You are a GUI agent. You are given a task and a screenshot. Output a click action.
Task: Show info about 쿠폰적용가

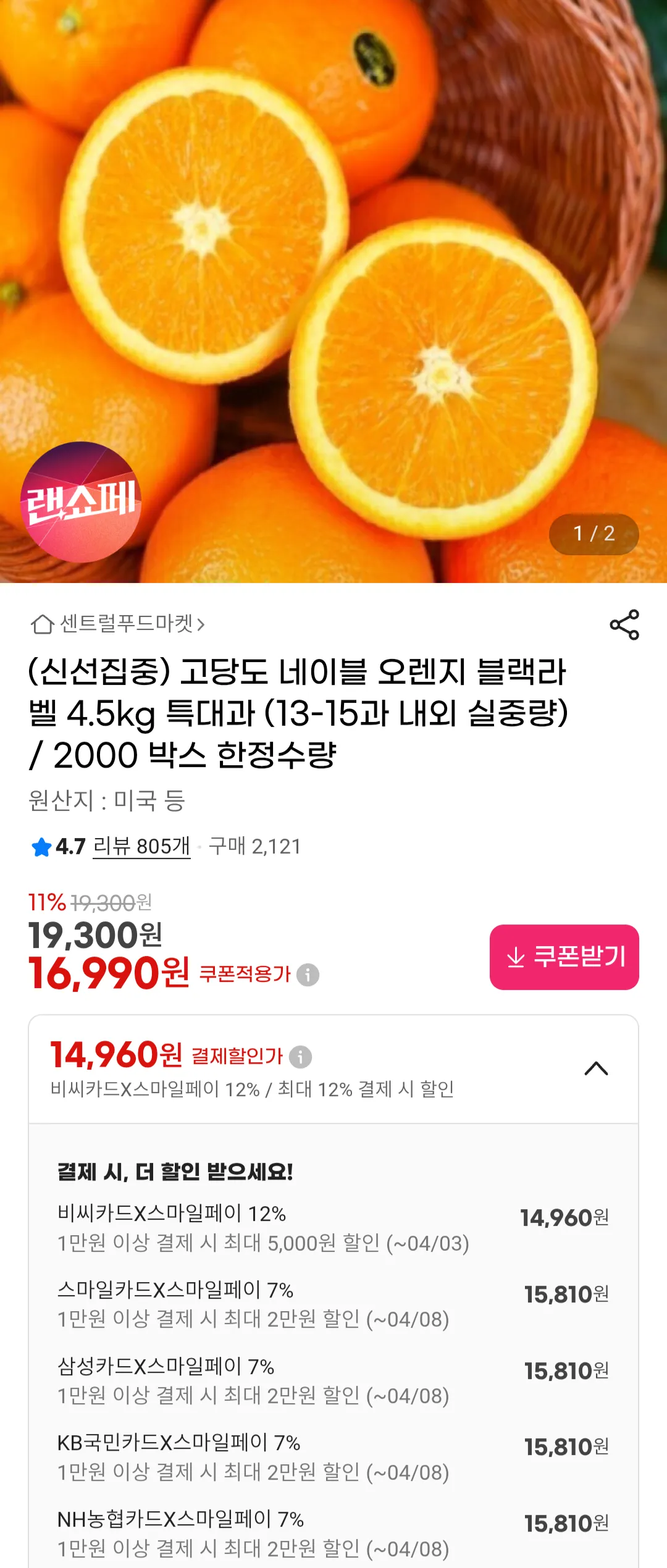(308, 975)
